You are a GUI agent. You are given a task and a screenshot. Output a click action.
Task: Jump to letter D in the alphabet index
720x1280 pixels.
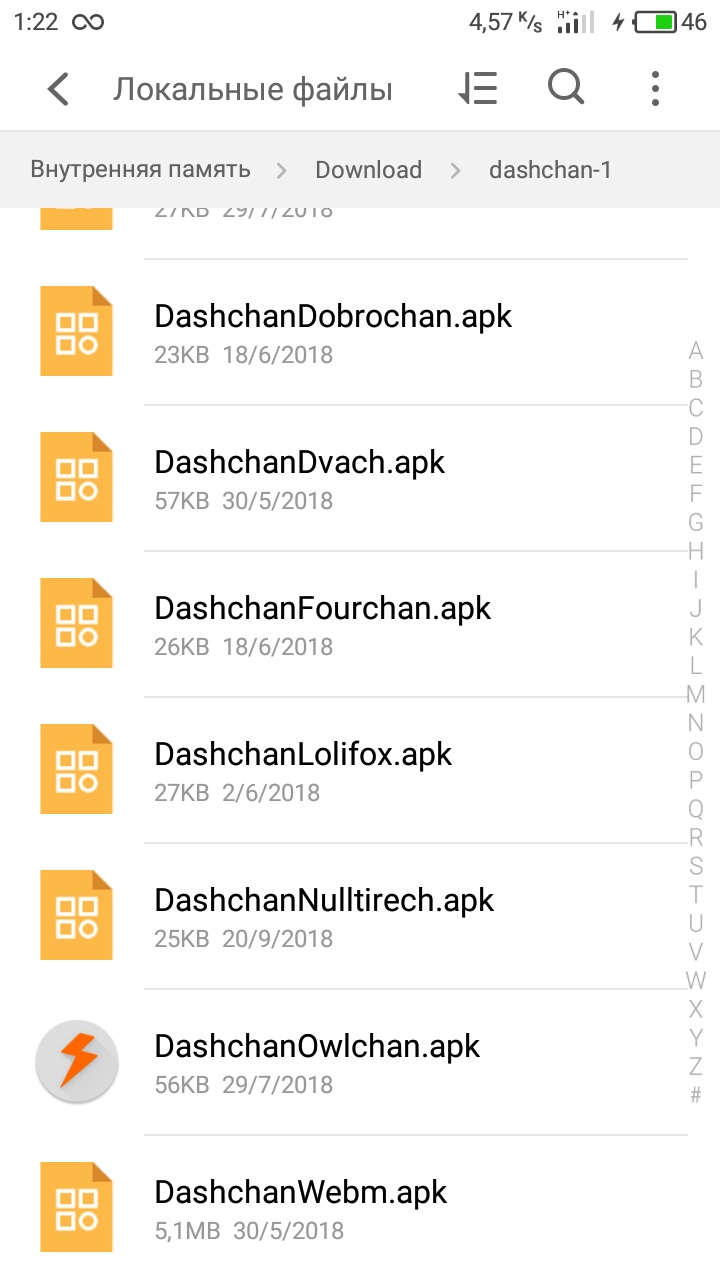(696, 437)
